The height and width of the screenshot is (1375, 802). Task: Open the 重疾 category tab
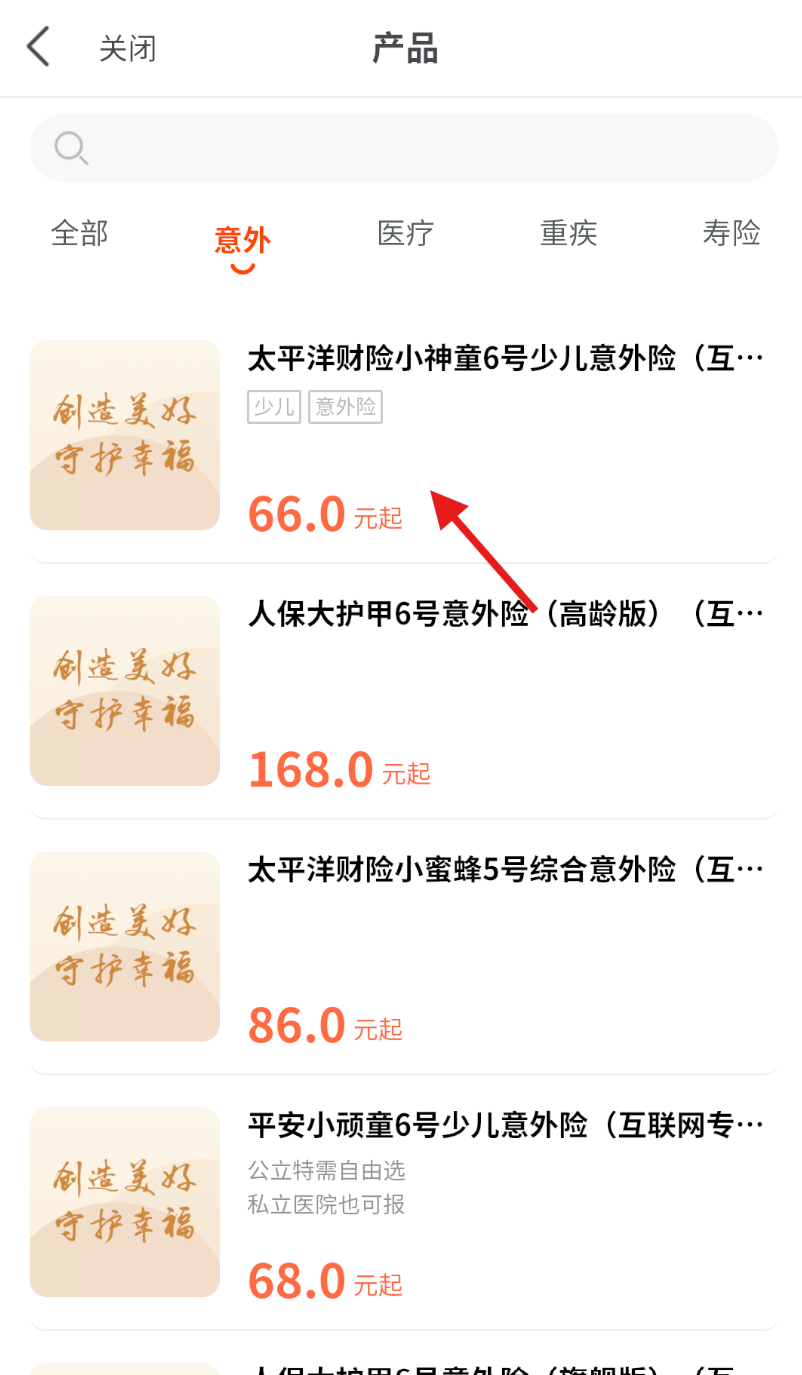[x=568, y=233]
